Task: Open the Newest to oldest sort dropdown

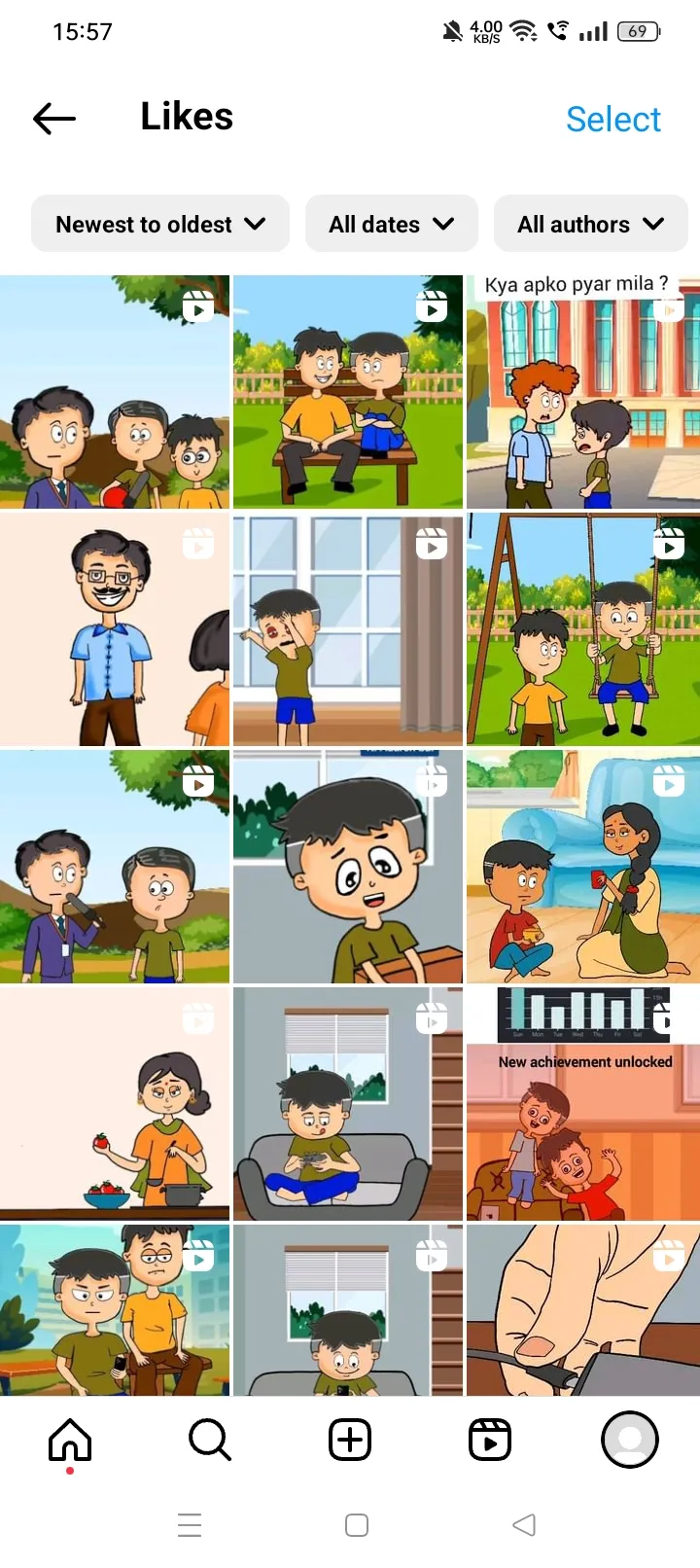Action: pyautogui.click(x=160, y=224)
